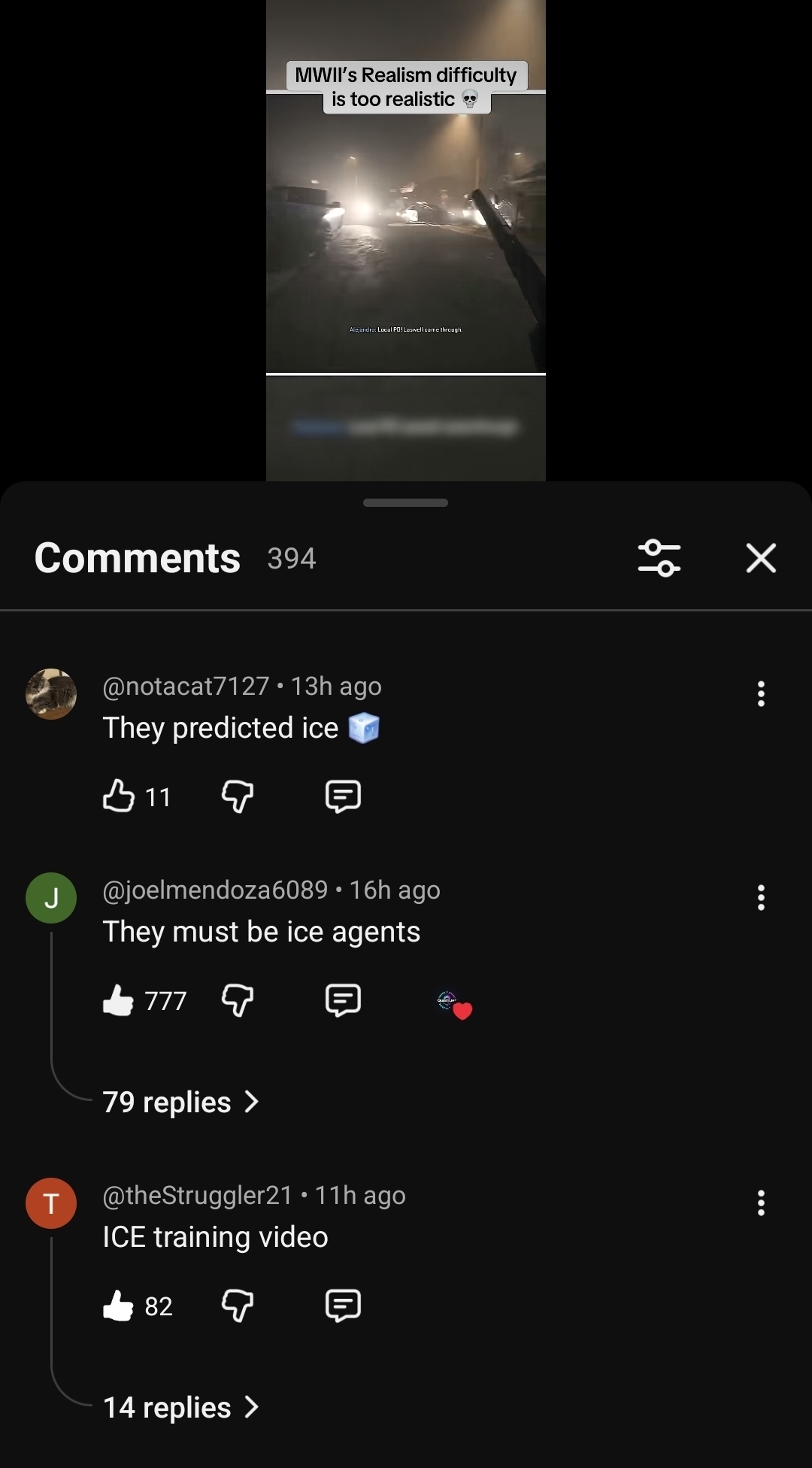The image size is (812, 1468).
Task: Expand the 79 replies thread
Action: click(180, 1103)
